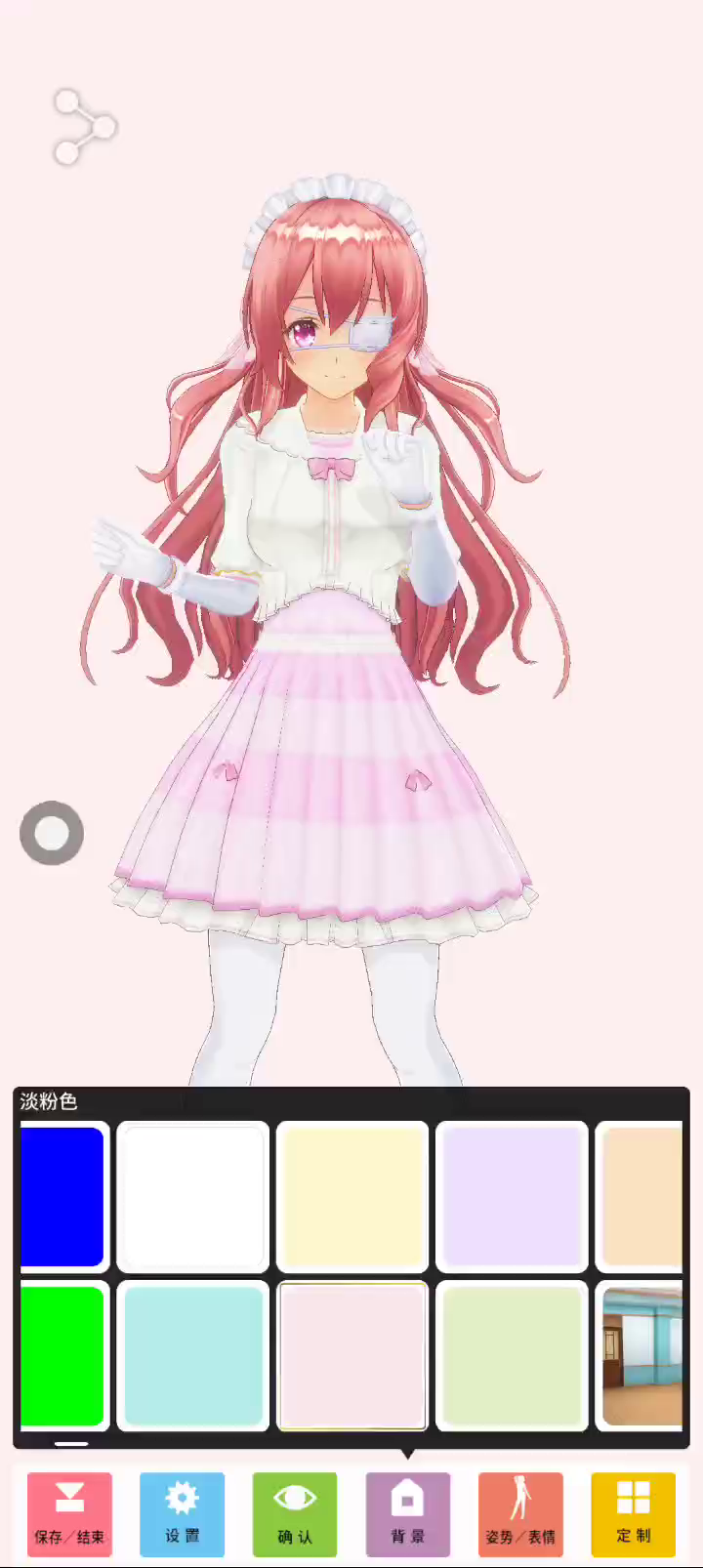Apply the light lavender background
703x1568 pixels.
click(x=512, y=1197)
